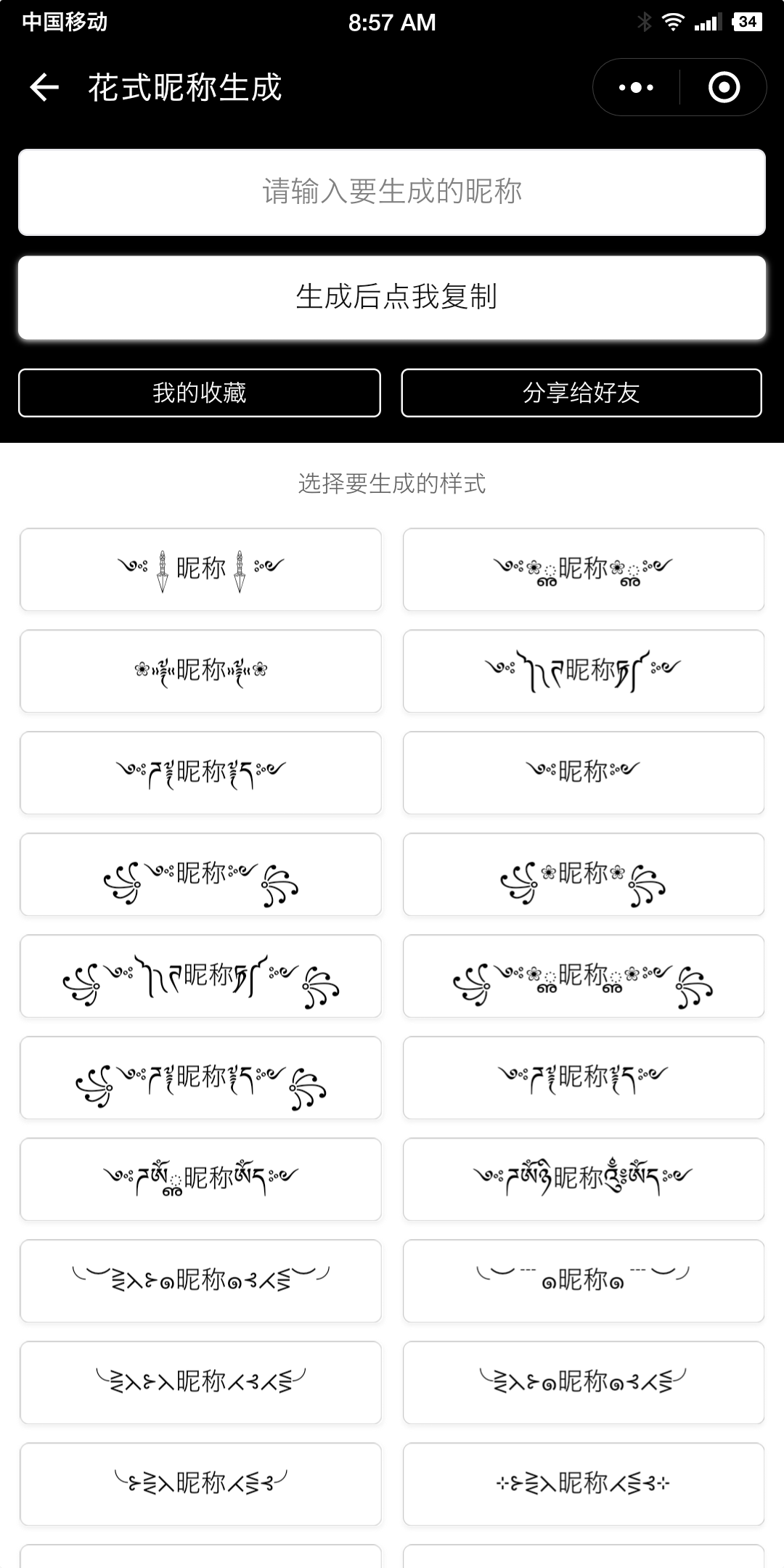
Task: Select the style with dagger ornaments
Action: [x=200, y=570]
